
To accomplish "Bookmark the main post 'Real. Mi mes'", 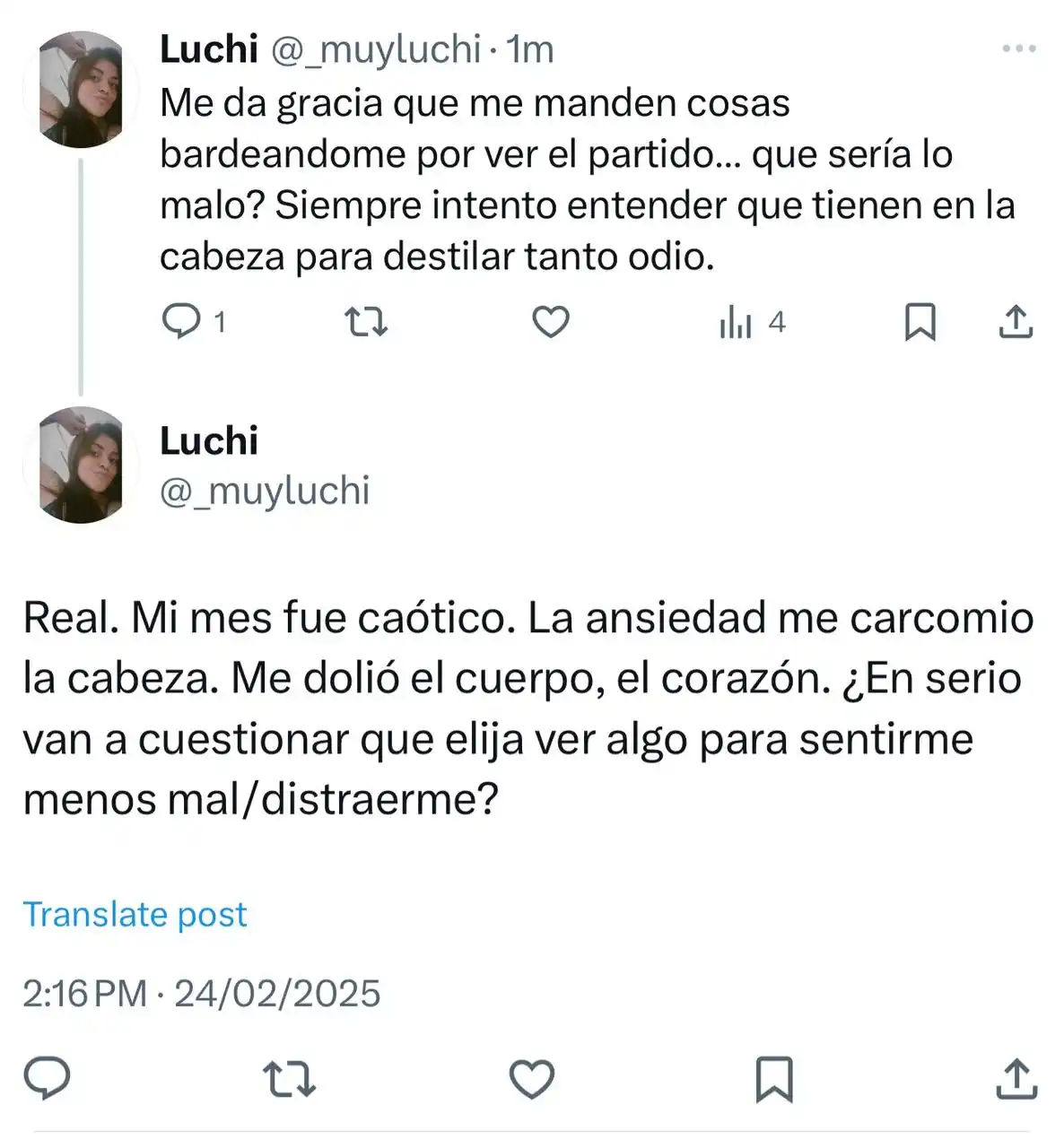I will (773, 1079).
